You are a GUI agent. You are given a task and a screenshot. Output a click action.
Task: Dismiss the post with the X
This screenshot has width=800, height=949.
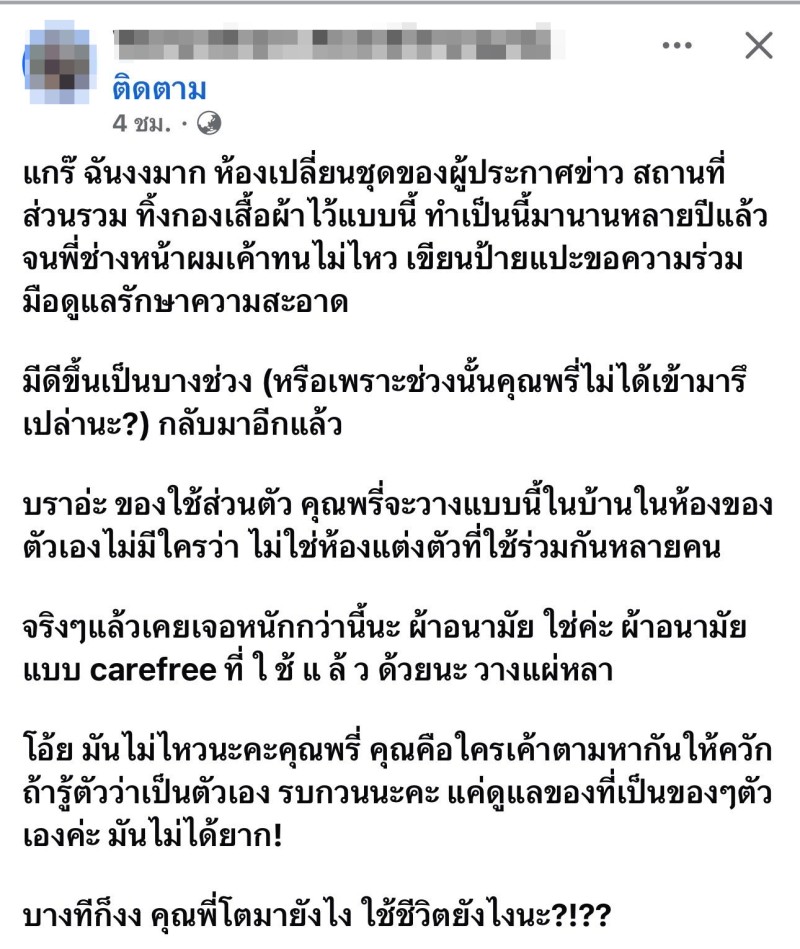759,45
